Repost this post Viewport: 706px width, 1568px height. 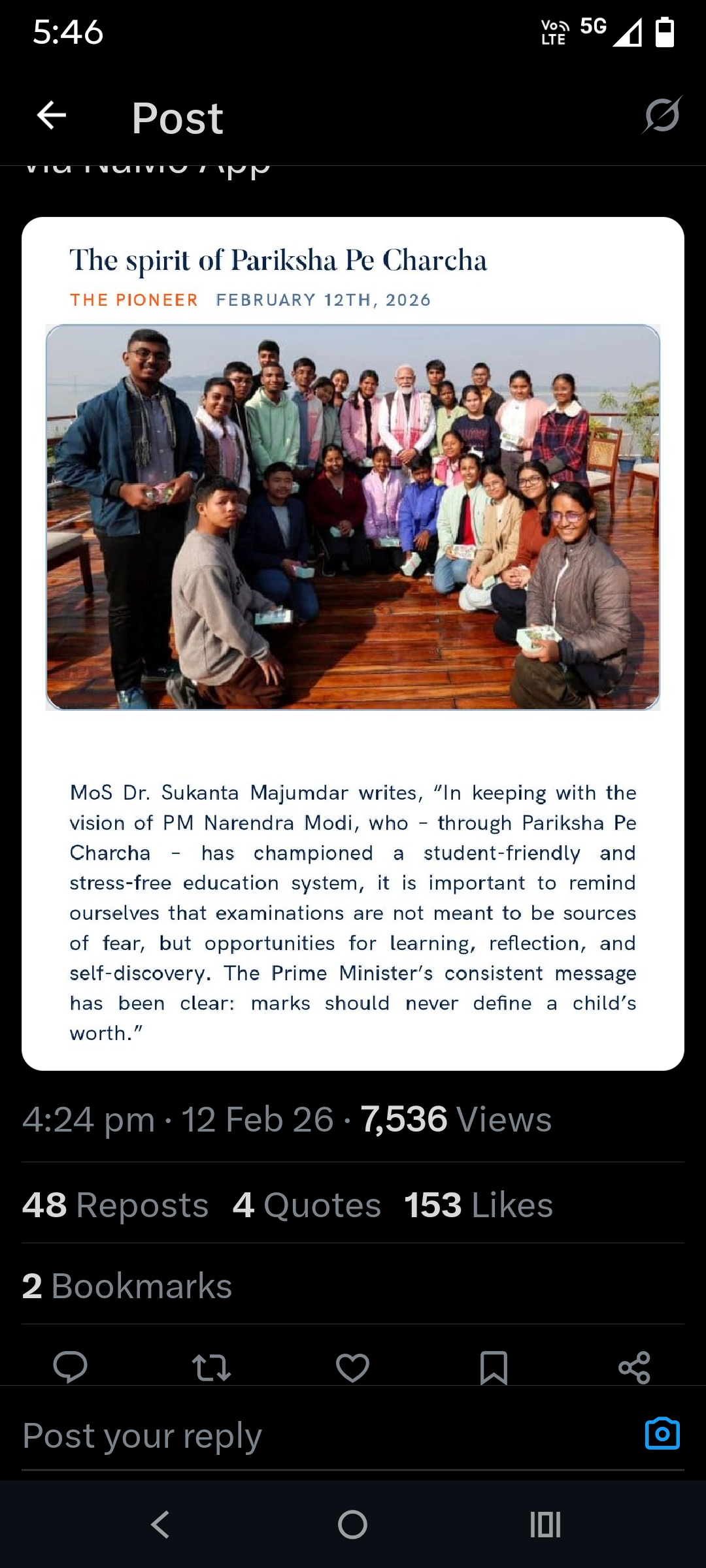[x=211, y=1367]
